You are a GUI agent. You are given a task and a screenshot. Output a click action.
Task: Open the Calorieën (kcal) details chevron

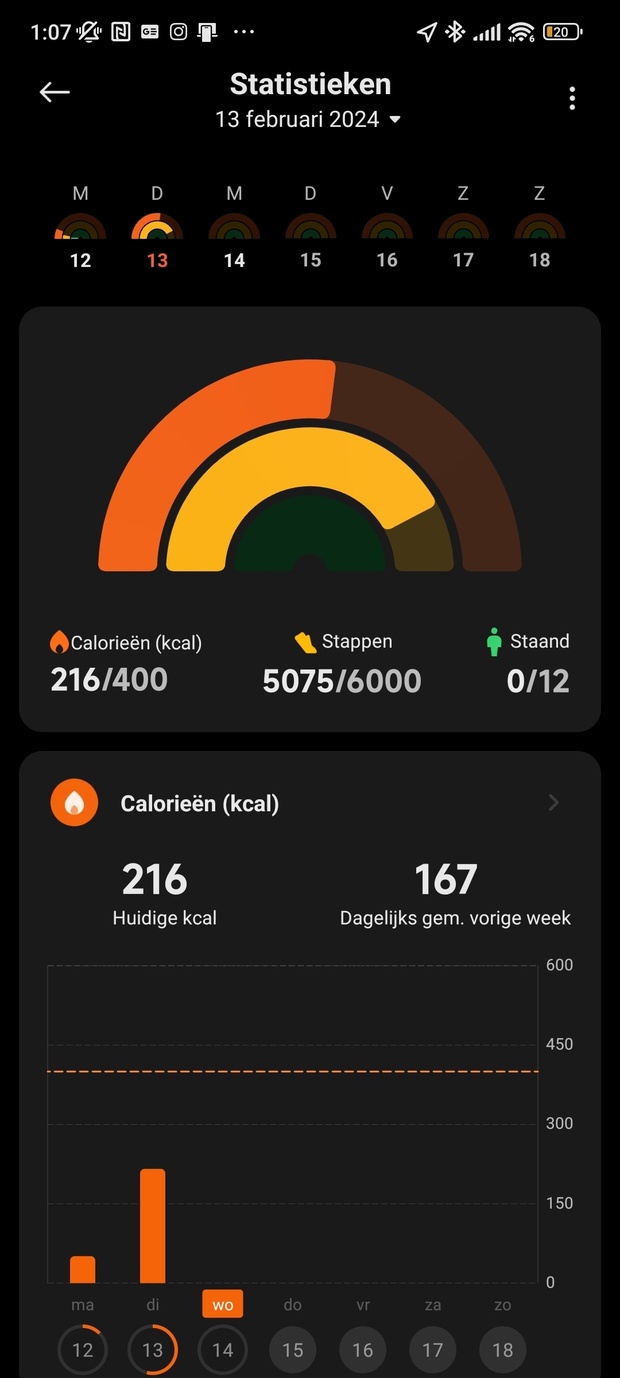554,803
